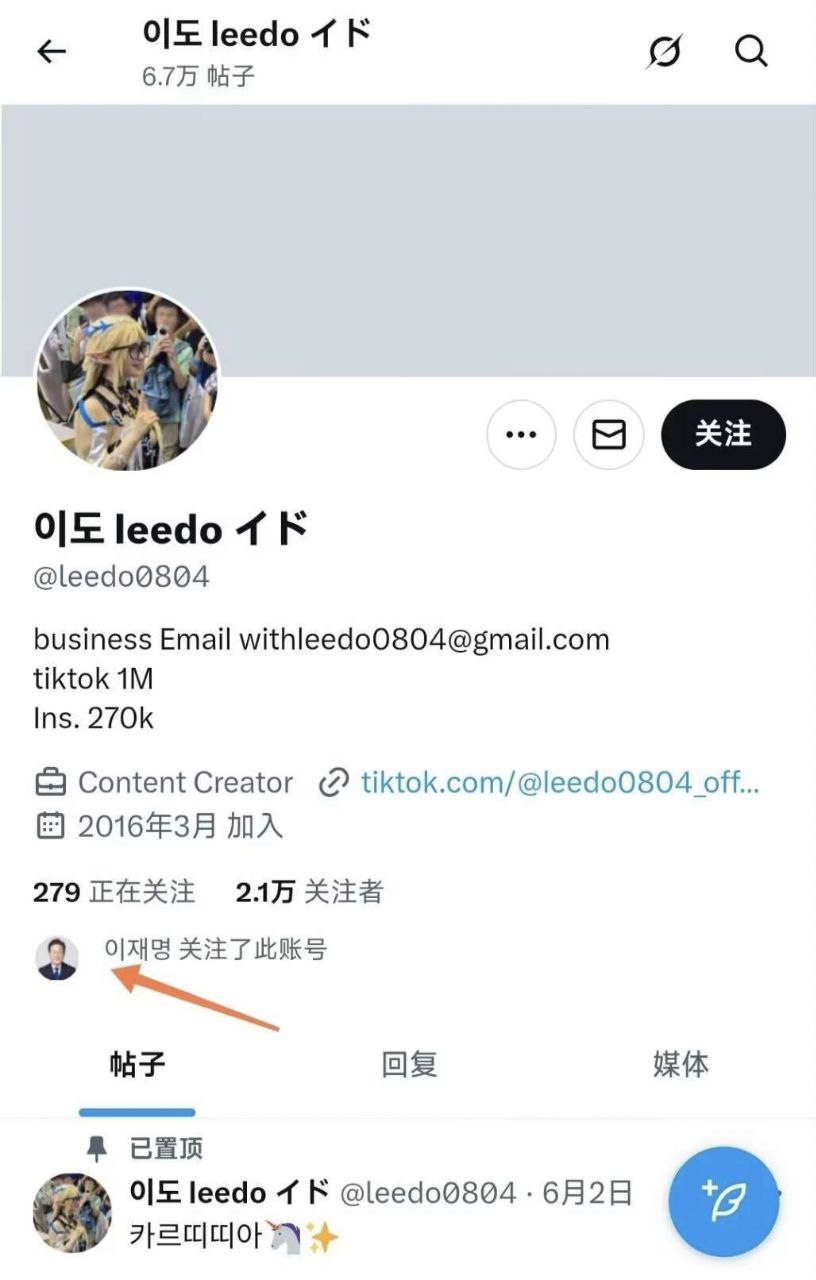Screen dimensions: 816x1280
Task: Open the Grok slash-circle icon
Action: tap(664, 51)
